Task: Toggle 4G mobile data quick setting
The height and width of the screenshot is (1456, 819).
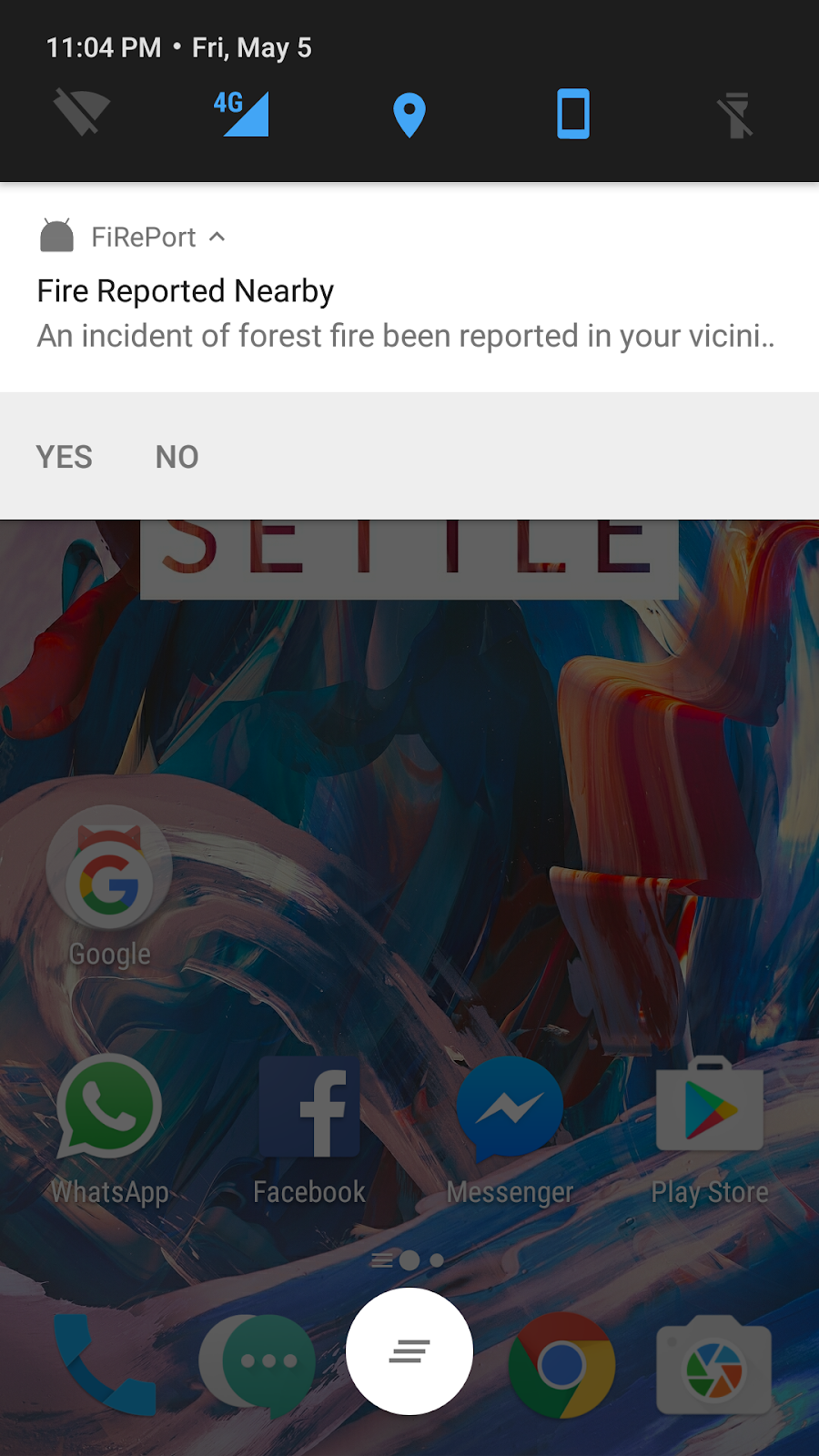Action: pos(242,114)
